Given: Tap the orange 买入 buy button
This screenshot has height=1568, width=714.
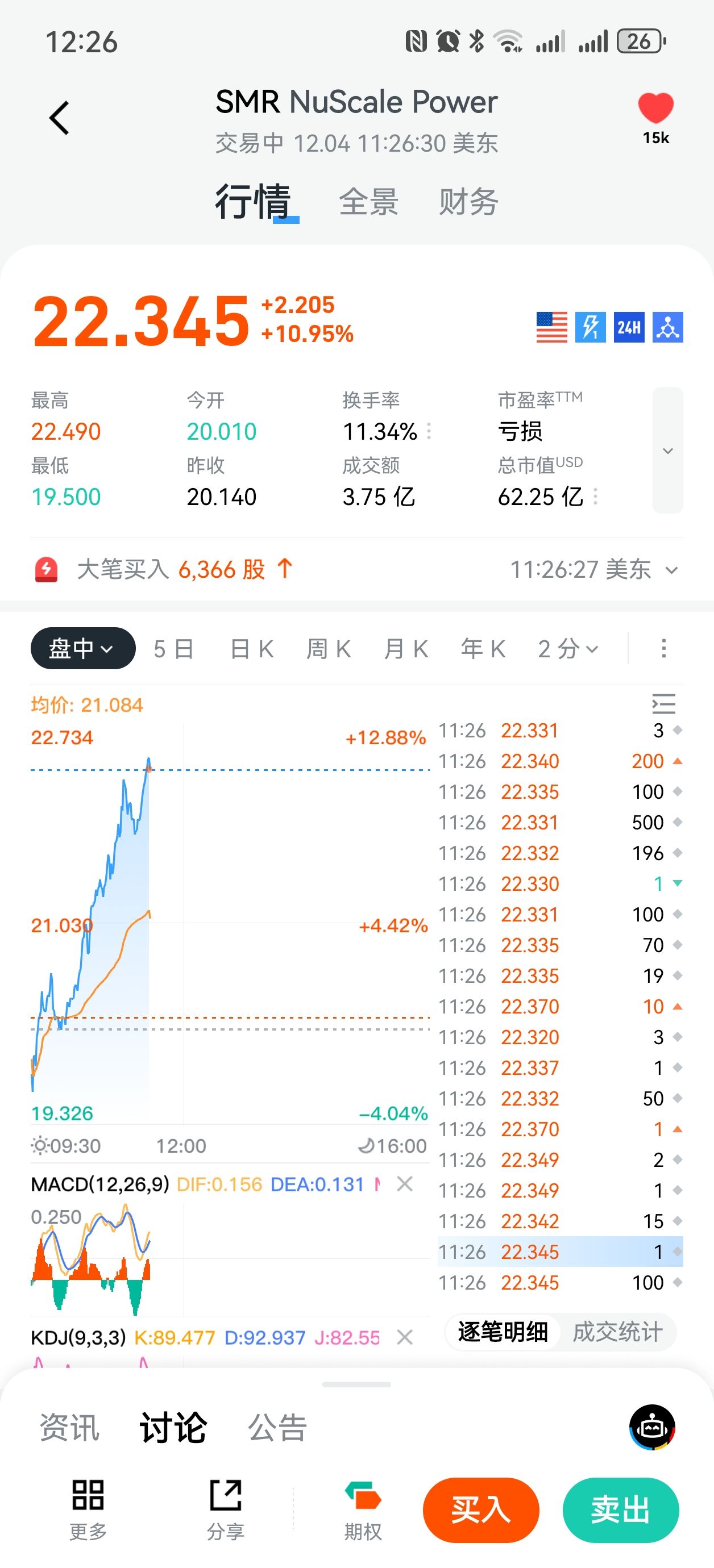Looking at the screenshot, I should (x=481, y=1510).
